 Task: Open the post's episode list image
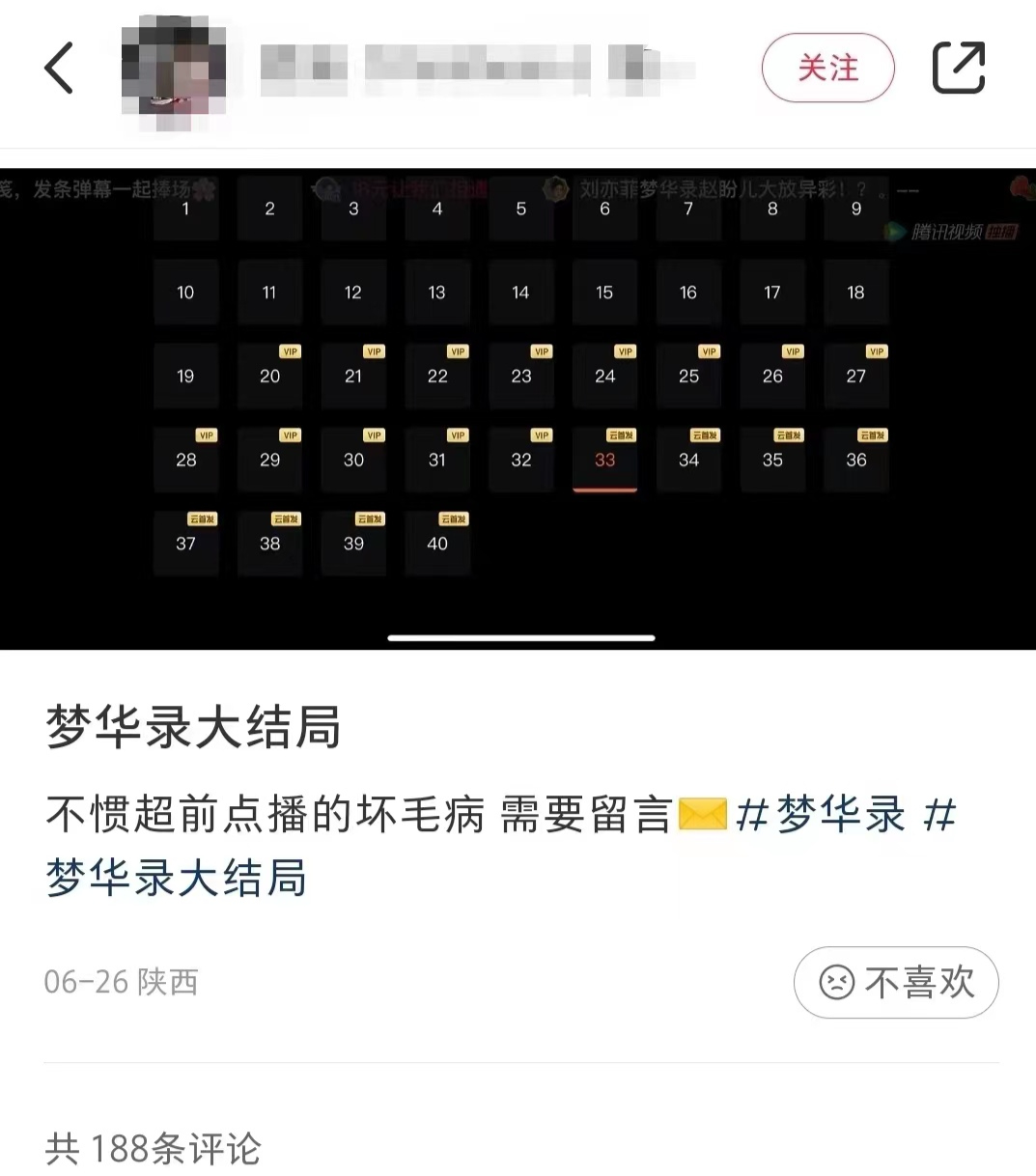518,408
